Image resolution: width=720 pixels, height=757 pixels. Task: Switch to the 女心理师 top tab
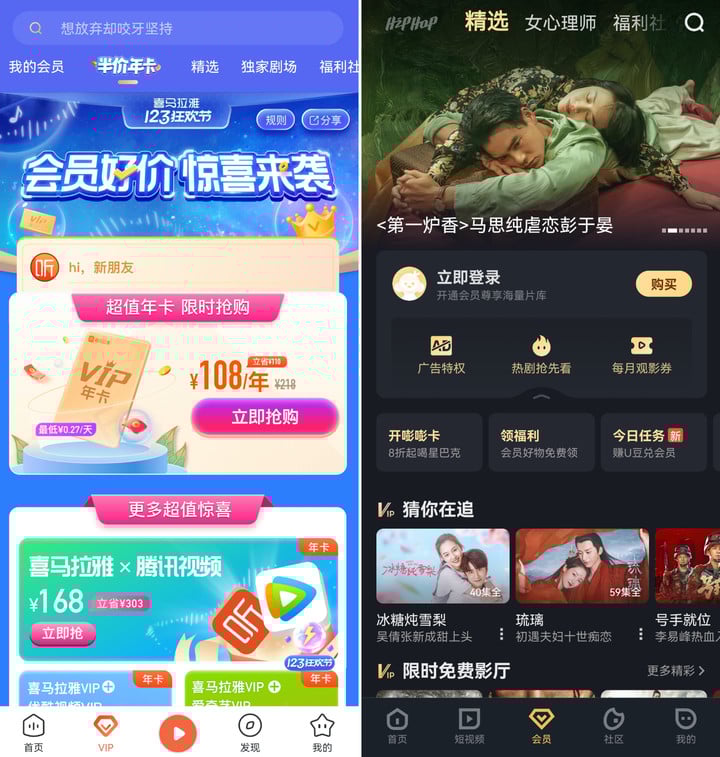561,23
